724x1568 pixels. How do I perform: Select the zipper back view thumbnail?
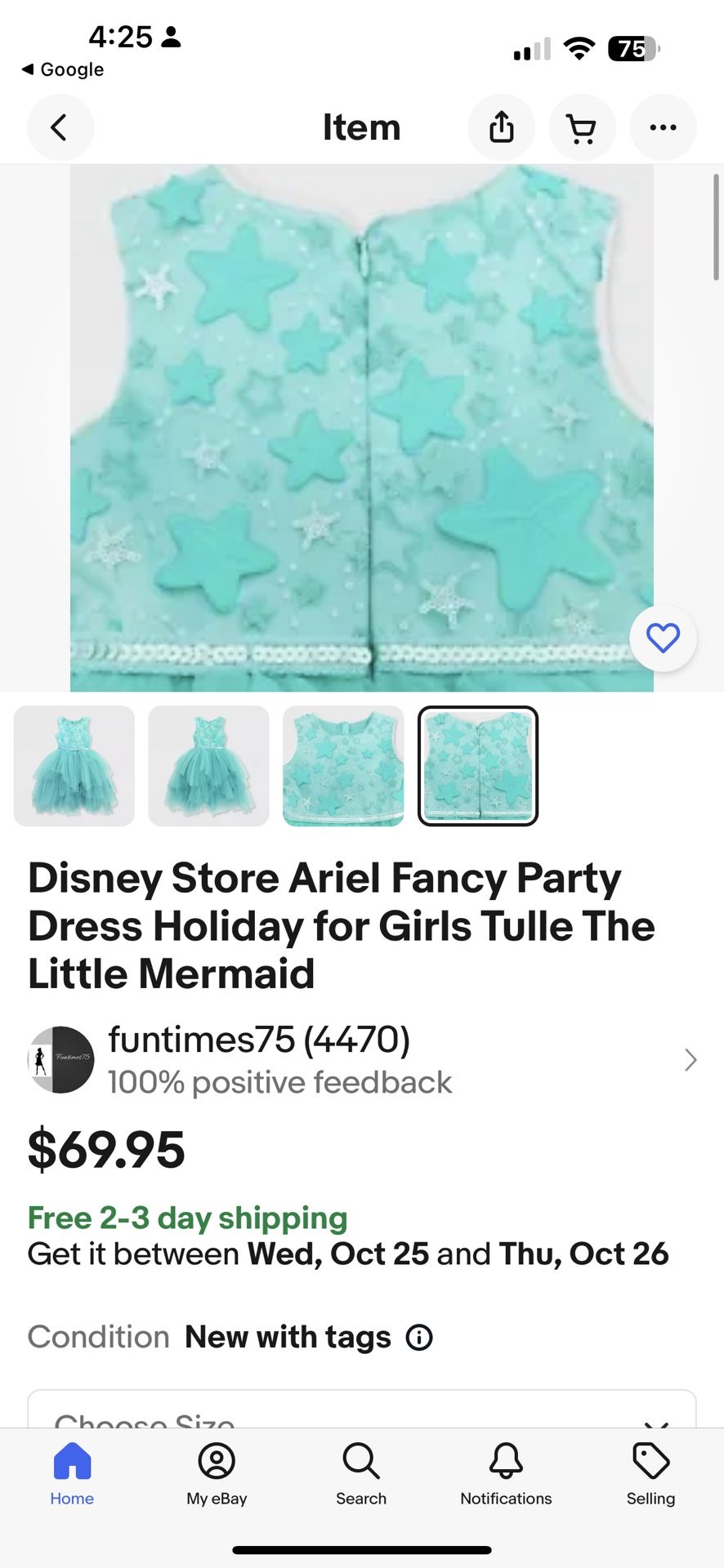click(x=478, y=766)
